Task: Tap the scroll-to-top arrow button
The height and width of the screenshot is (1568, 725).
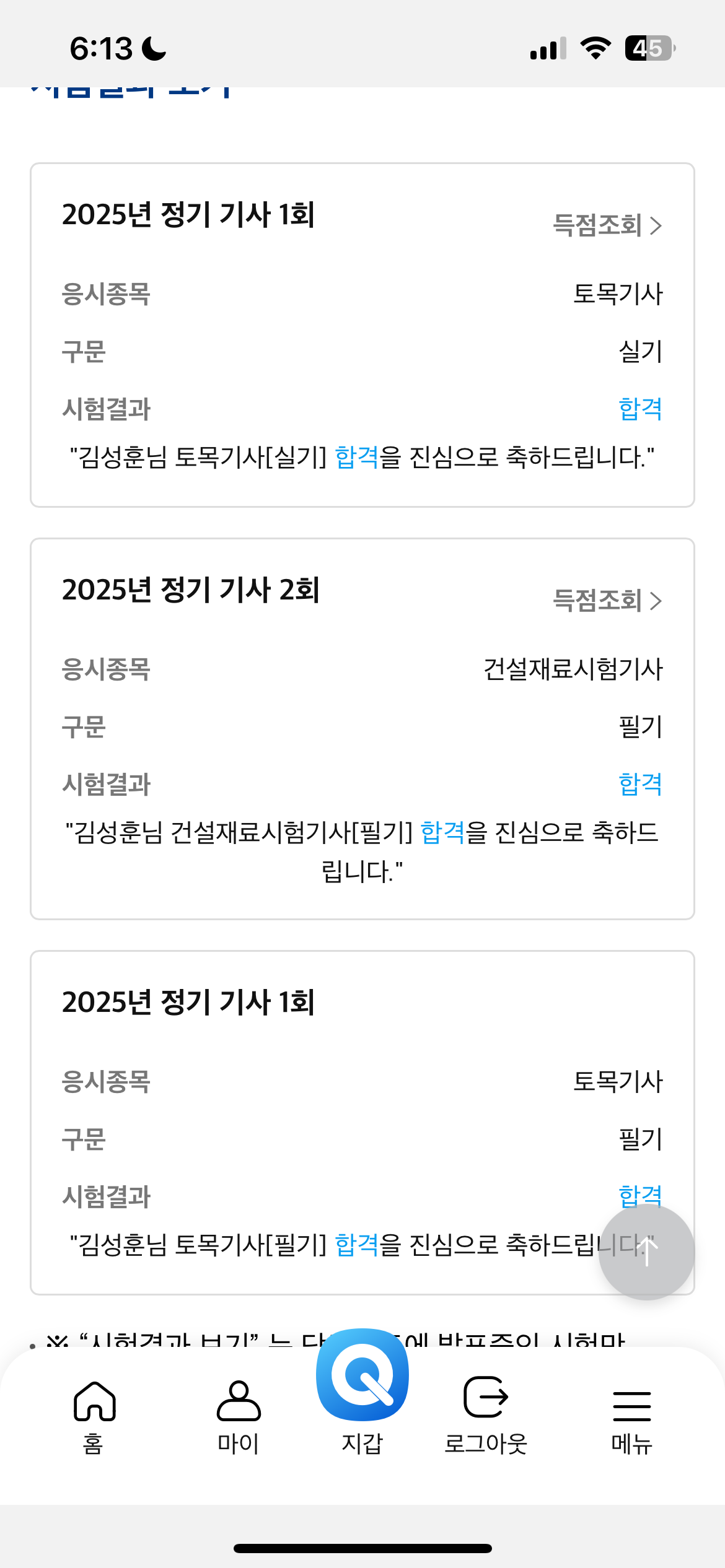Action: click(x=646, y=1252)
